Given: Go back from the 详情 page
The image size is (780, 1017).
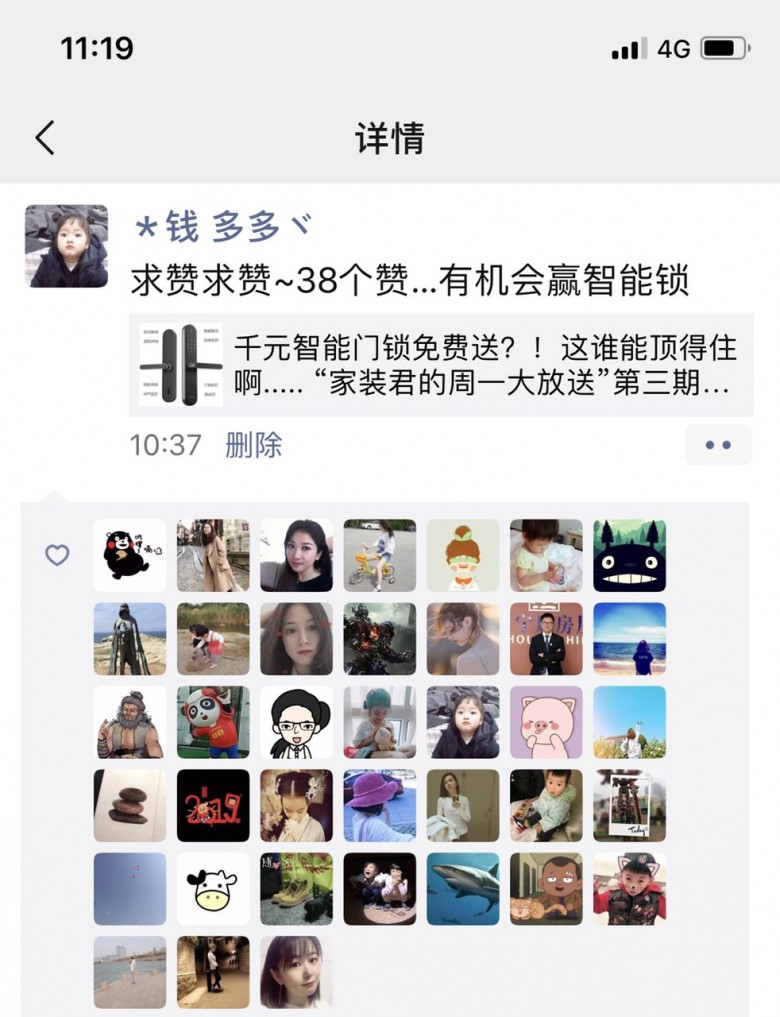Looking at the screenshot, I should coord(45,137).
